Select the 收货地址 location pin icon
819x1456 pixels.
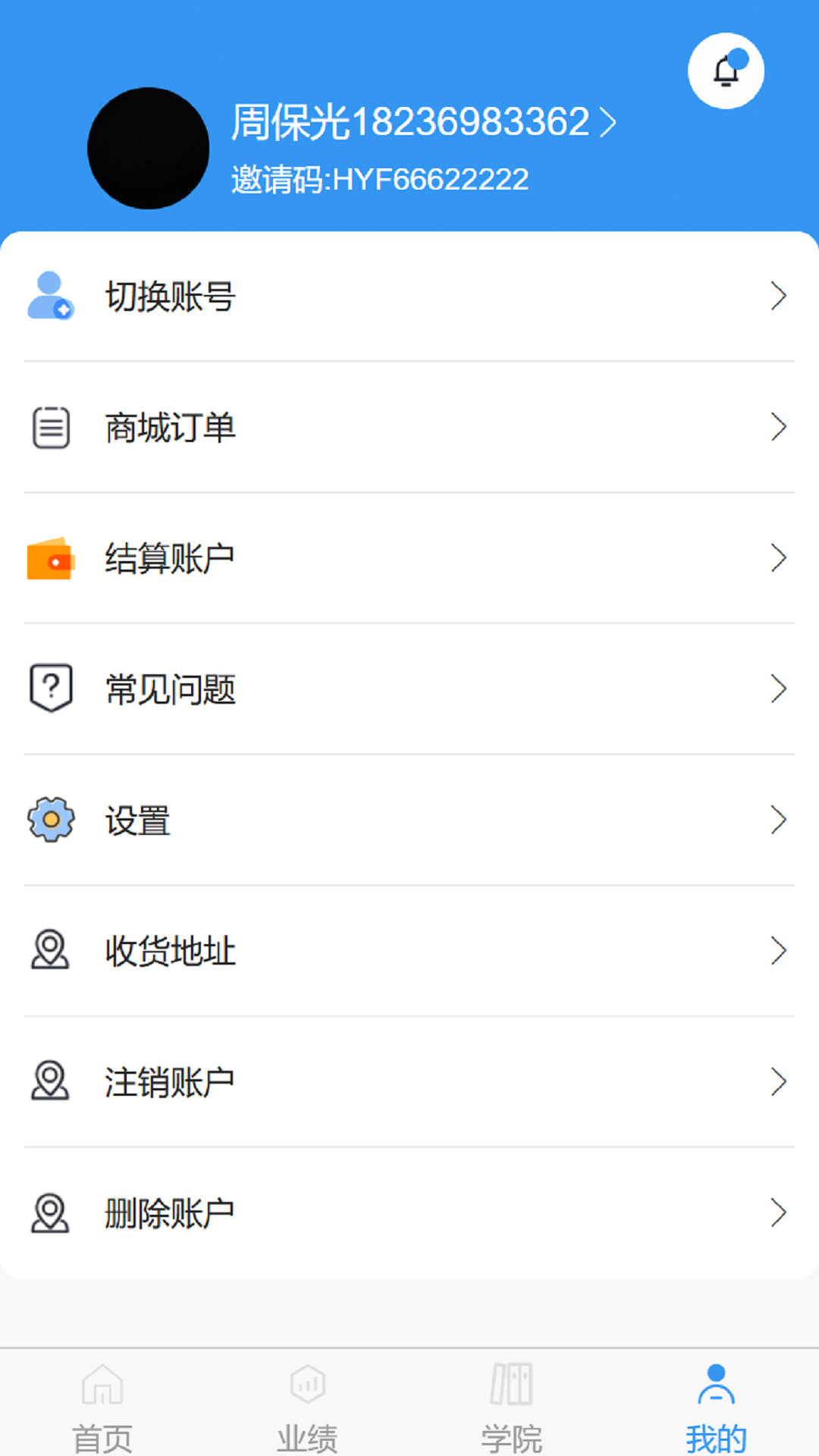(x=50, y=950)
